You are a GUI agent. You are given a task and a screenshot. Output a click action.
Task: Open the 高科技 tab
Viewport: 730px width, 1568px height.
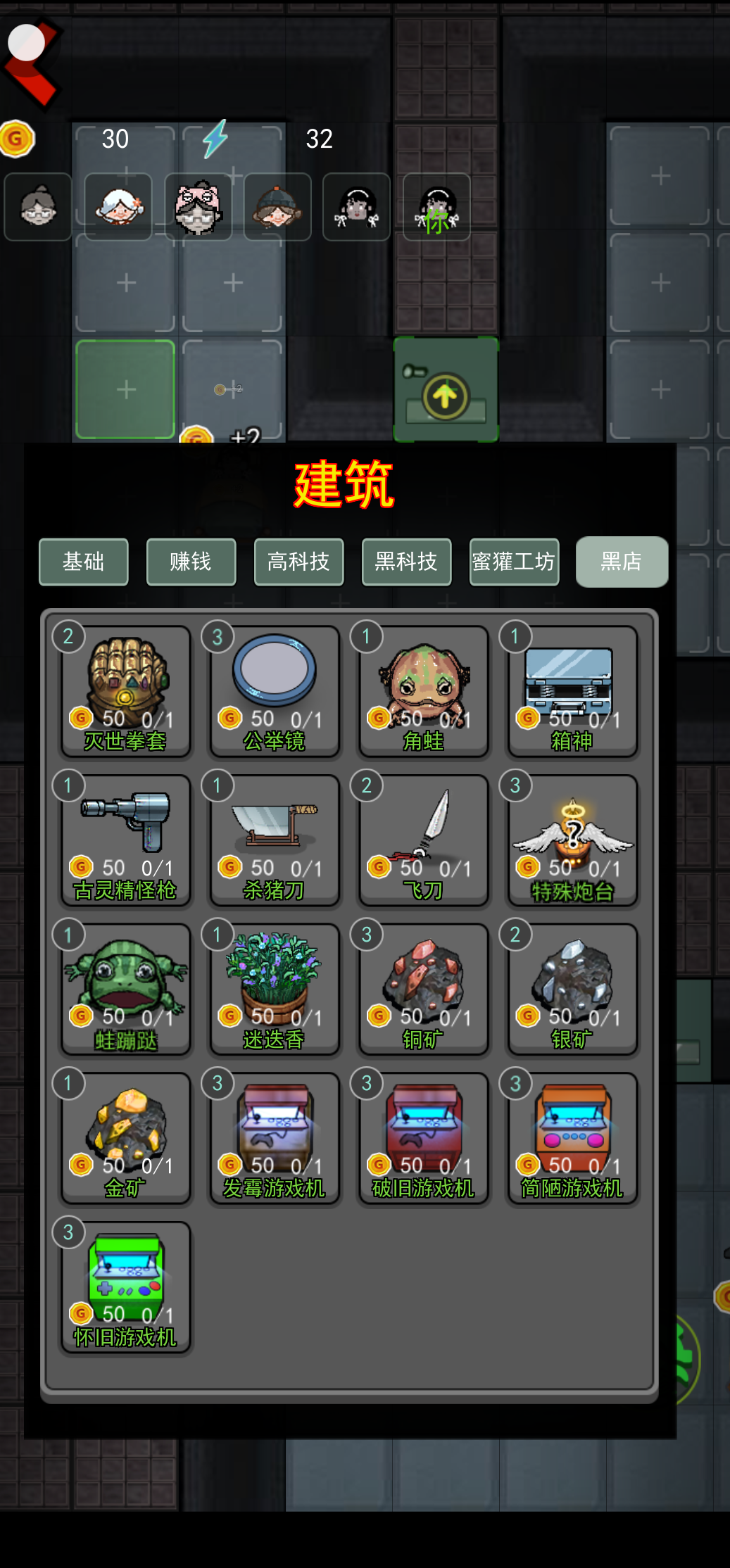coord(298,562)
